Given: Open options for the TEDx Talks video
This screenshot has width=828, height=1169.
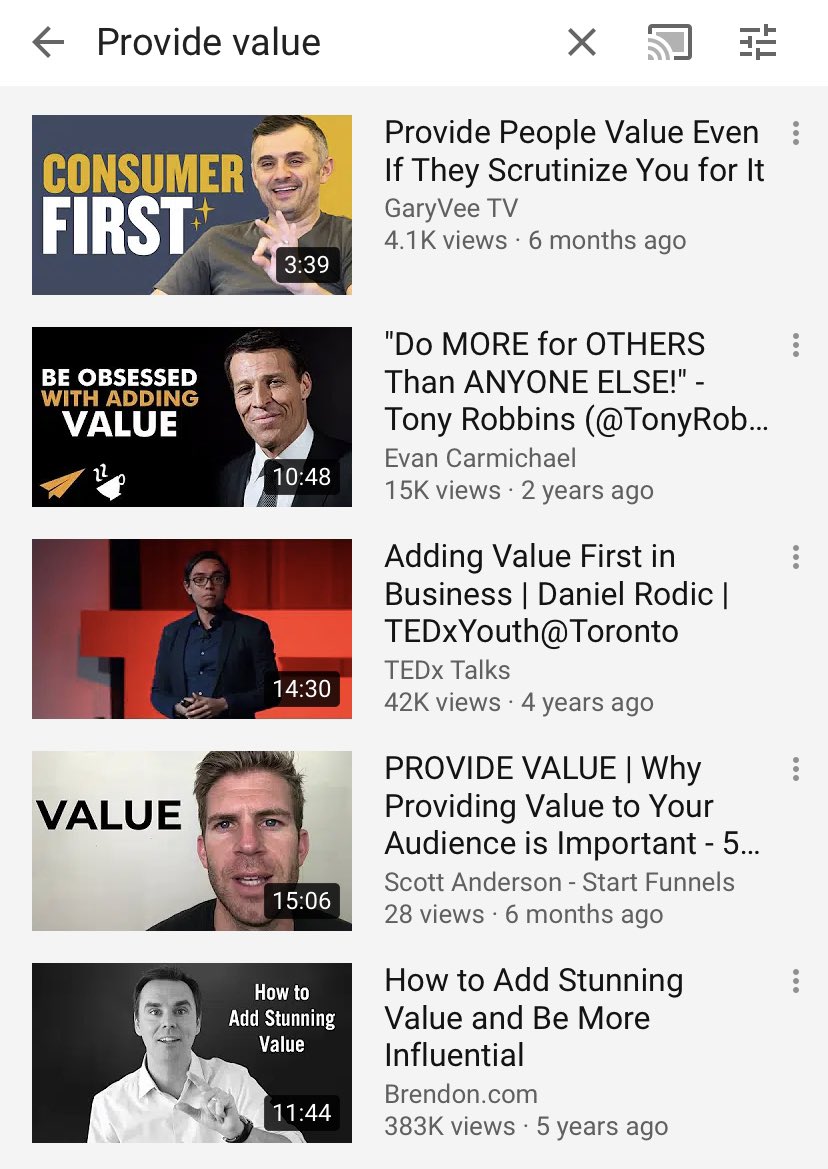Looking at the screenshot, I should pyautogui.click(x=795, y=557).
